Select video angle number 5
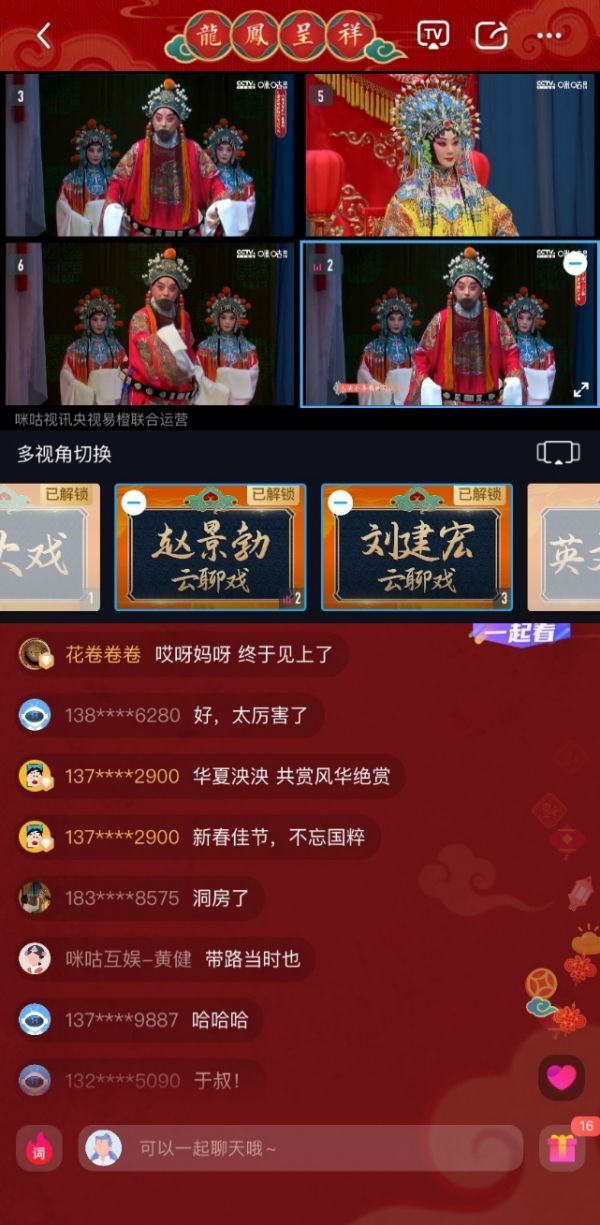 pyautogui.click(x=450, y=155)
